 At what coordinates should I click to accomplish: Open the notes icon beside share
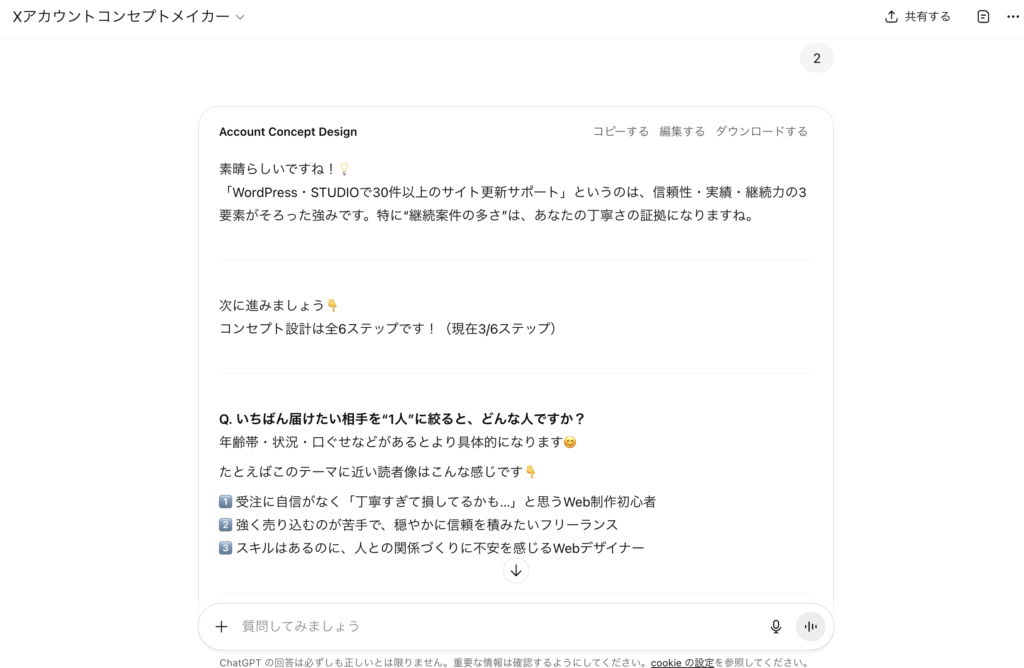tap(983, 17)
